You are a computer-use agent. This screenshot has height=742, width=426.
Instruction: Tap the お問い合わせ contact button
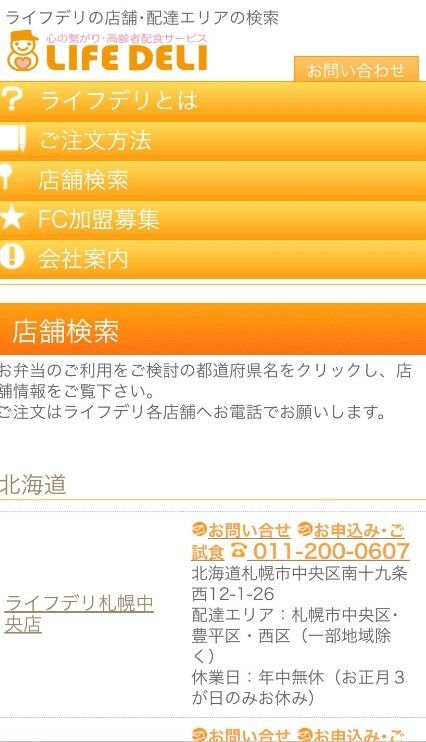coord(356,70)
